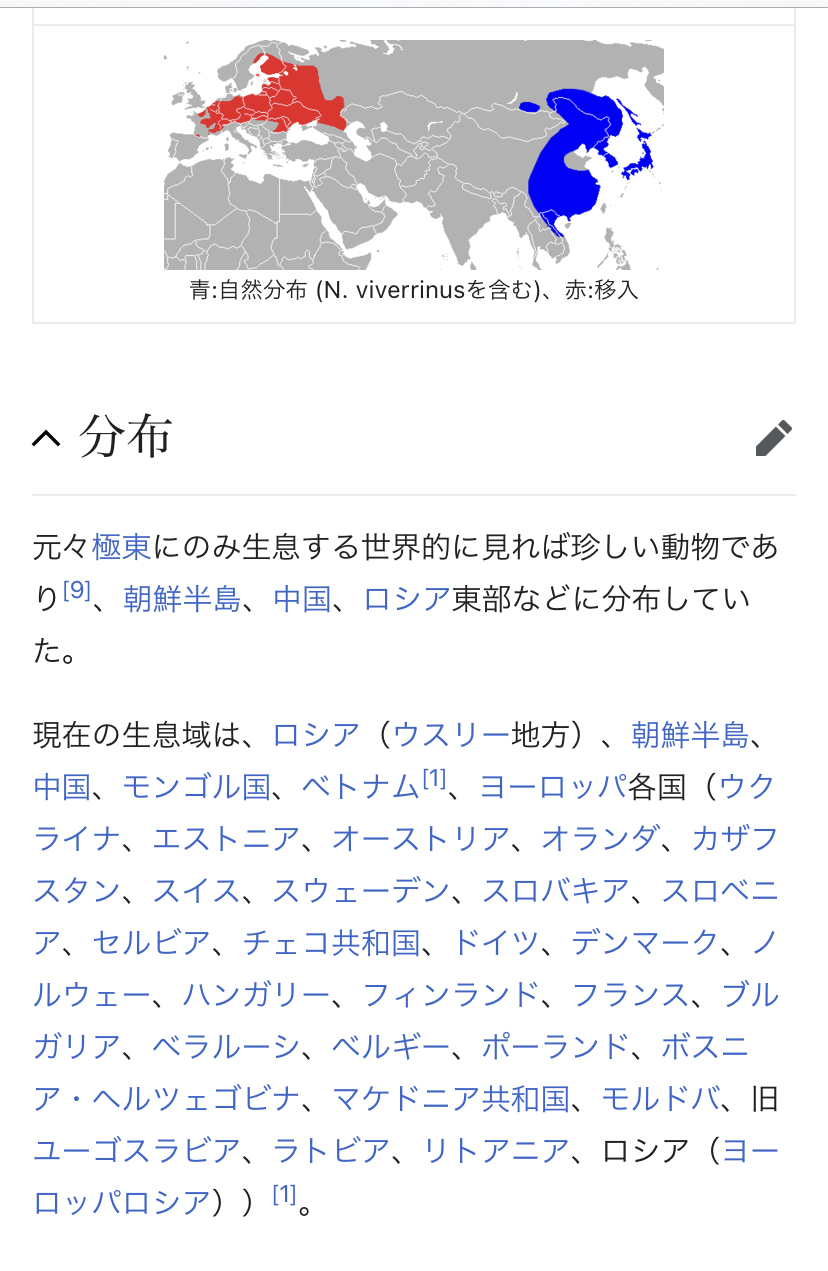
Task: Follow the ウスリー link
Action: (x=451, y=735)
